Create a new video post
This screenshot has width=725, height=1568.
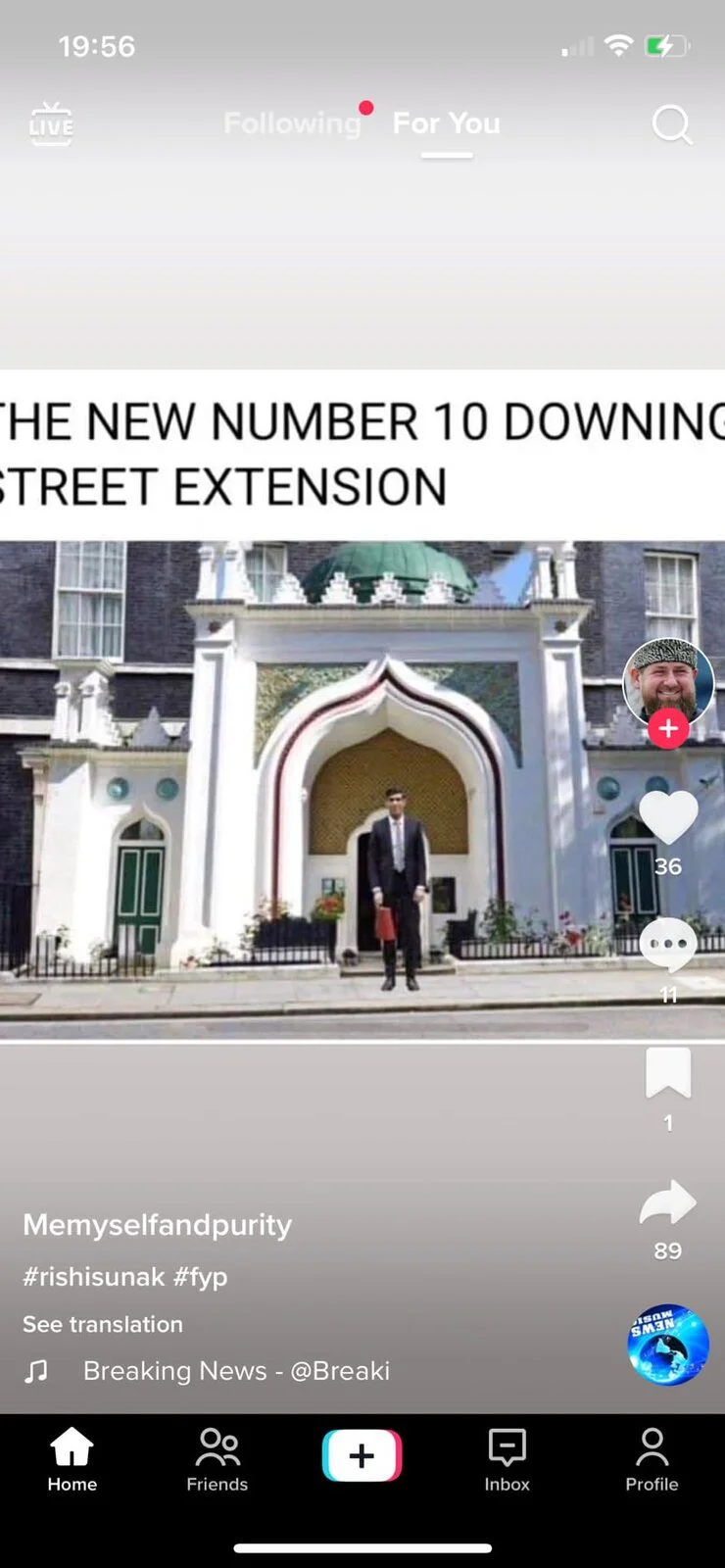[x=362, y=1455]
